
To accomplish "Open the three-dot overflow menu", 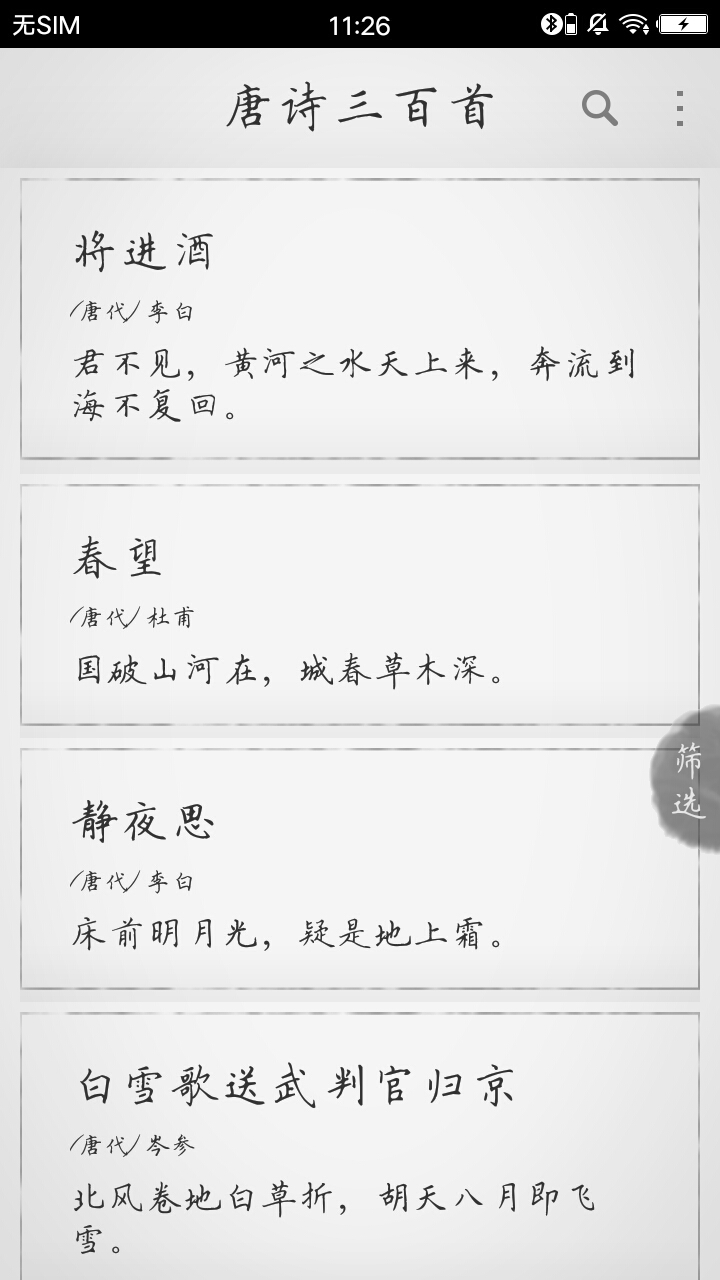I will (x=679, y=108).
